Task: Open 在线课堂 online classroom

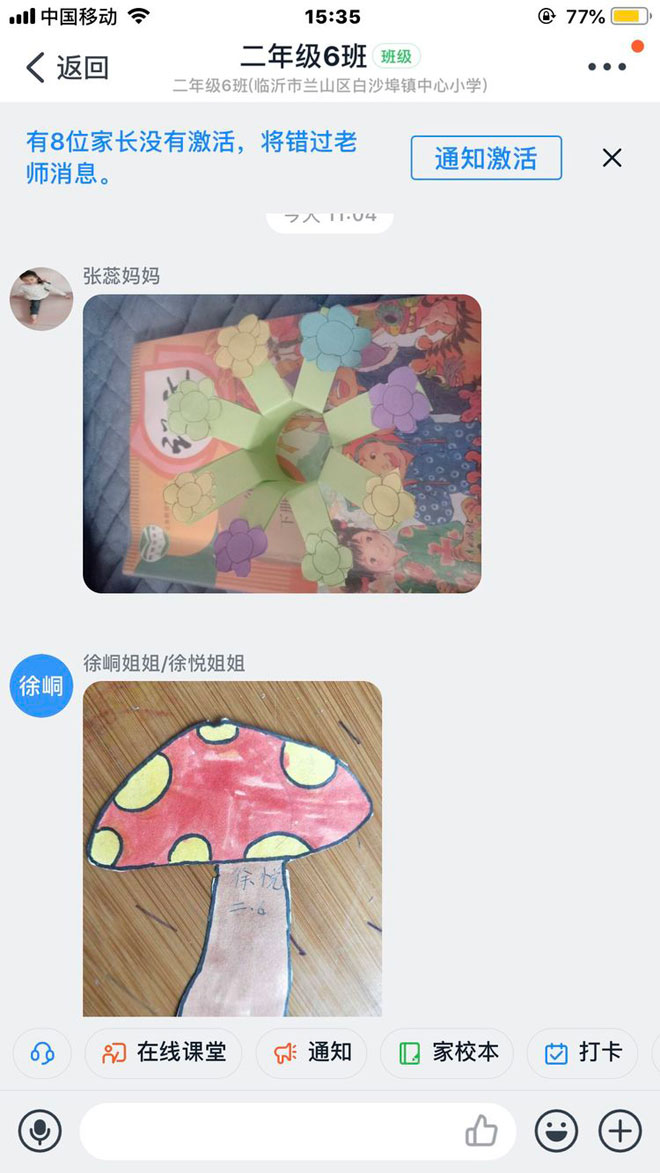Action: (163, 1053)
